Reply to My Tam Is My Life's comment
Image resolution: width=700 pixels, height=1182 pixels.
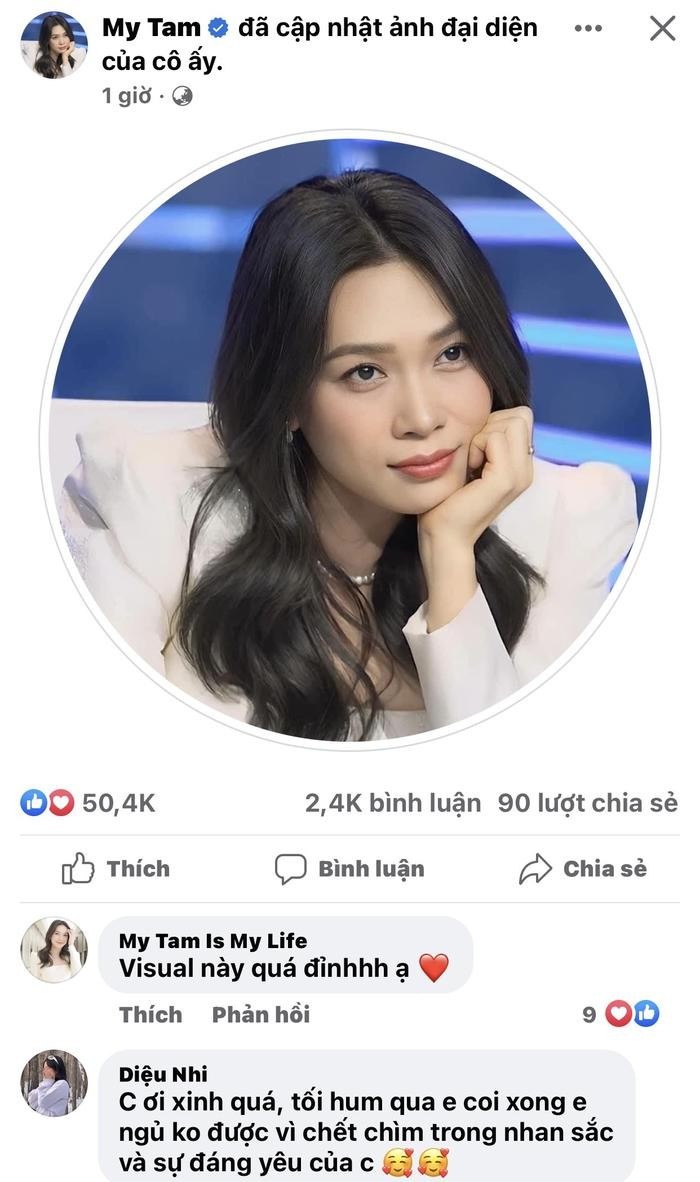(x=260, y=1014)
